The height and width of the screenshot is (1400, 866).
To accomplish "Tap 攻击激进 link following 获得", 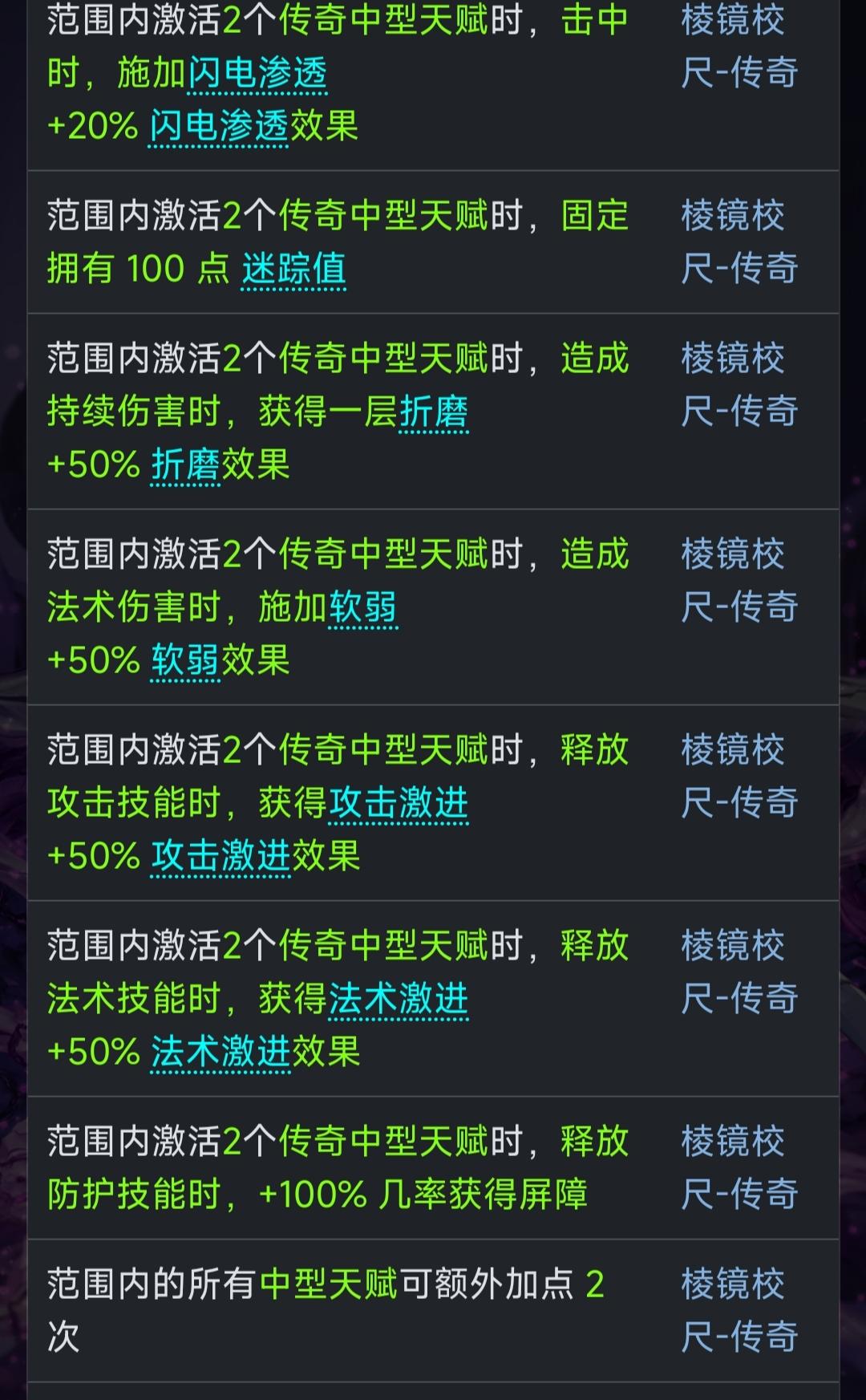I will [x=399, y=804].
